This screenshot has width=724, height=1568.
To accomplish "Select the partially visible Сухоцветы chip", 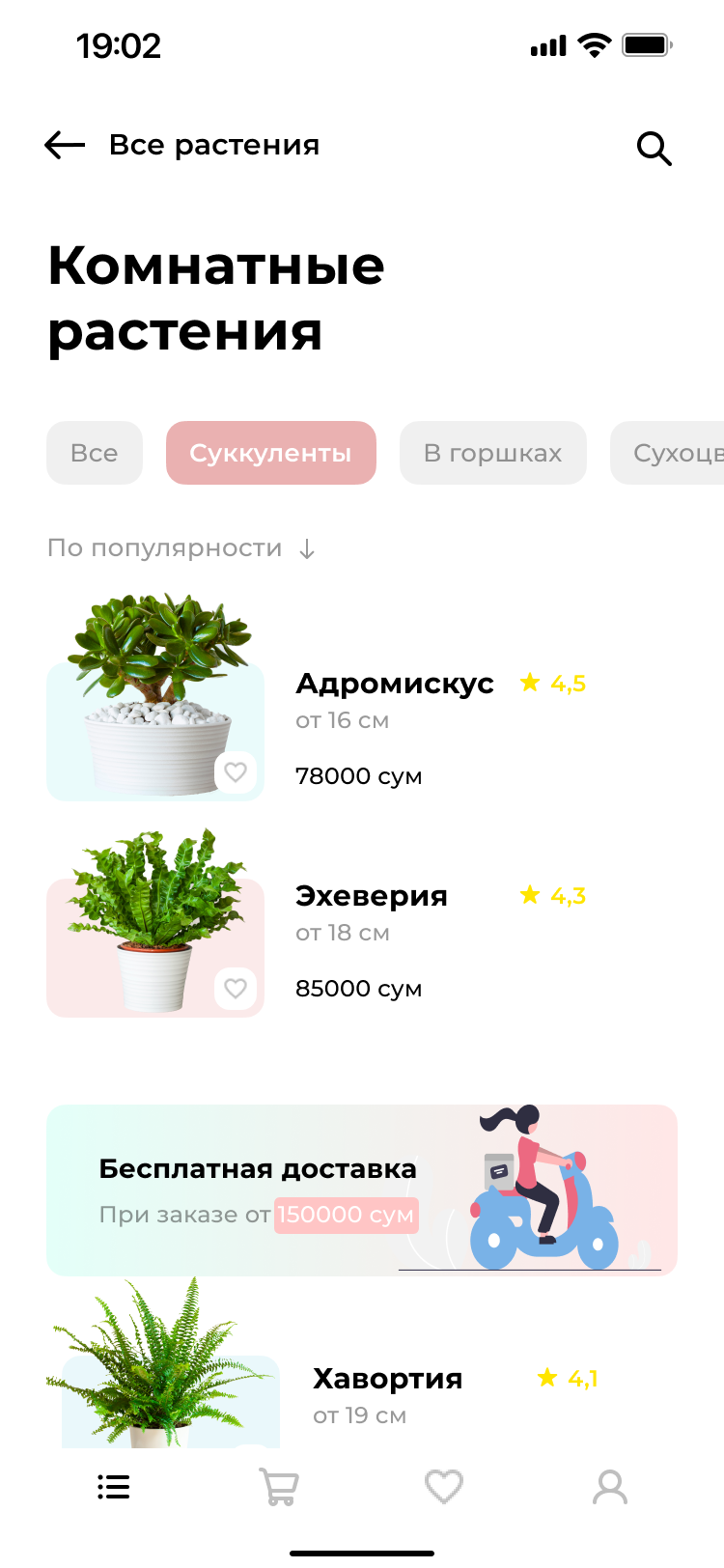I will (x=668, y=453).
